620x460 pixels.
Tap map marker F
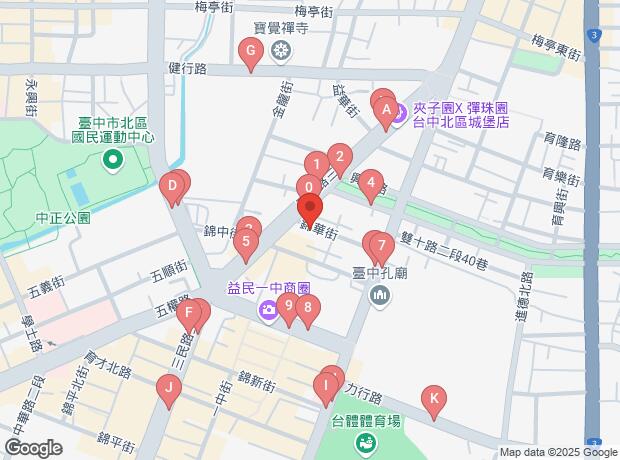(189, 313)
